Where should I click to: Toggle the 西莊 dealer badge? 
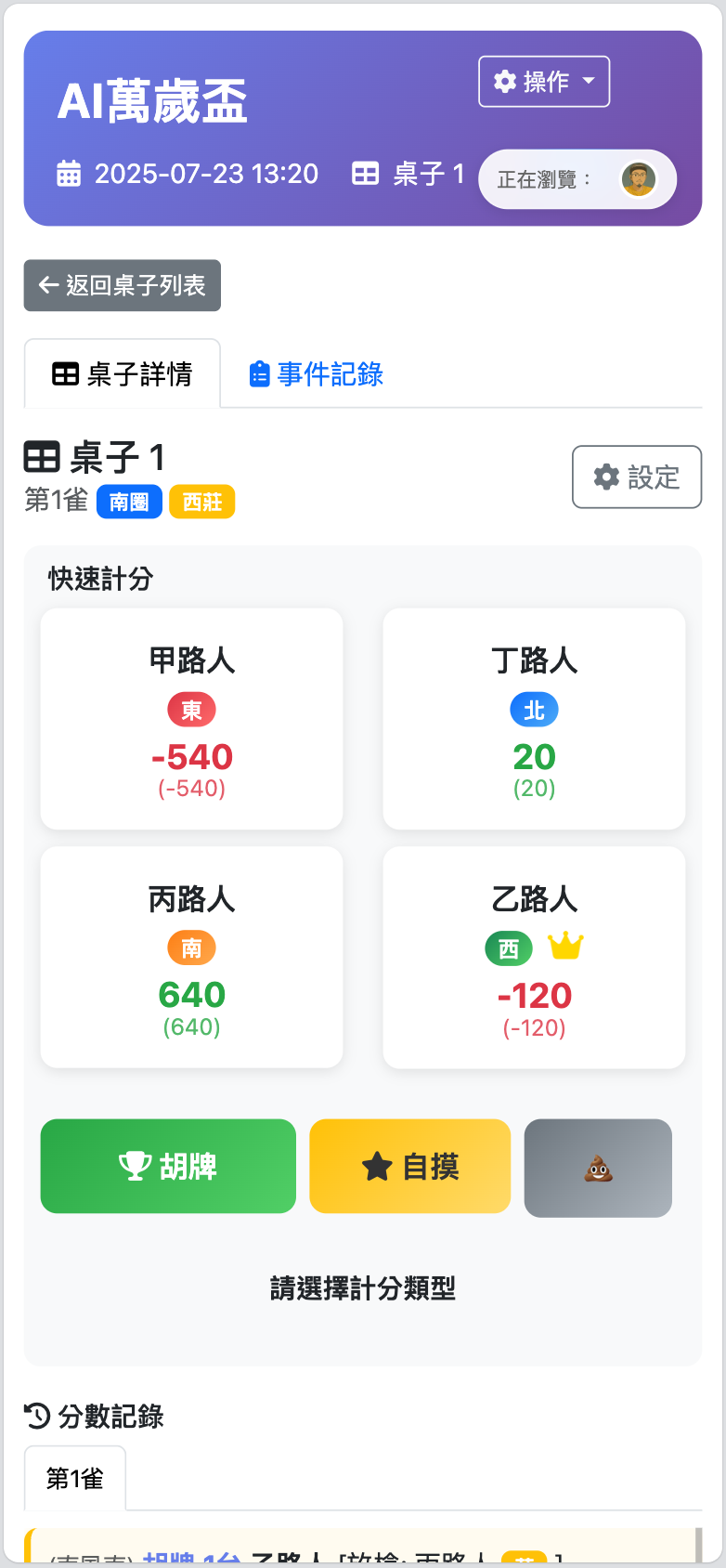(201, 502)
